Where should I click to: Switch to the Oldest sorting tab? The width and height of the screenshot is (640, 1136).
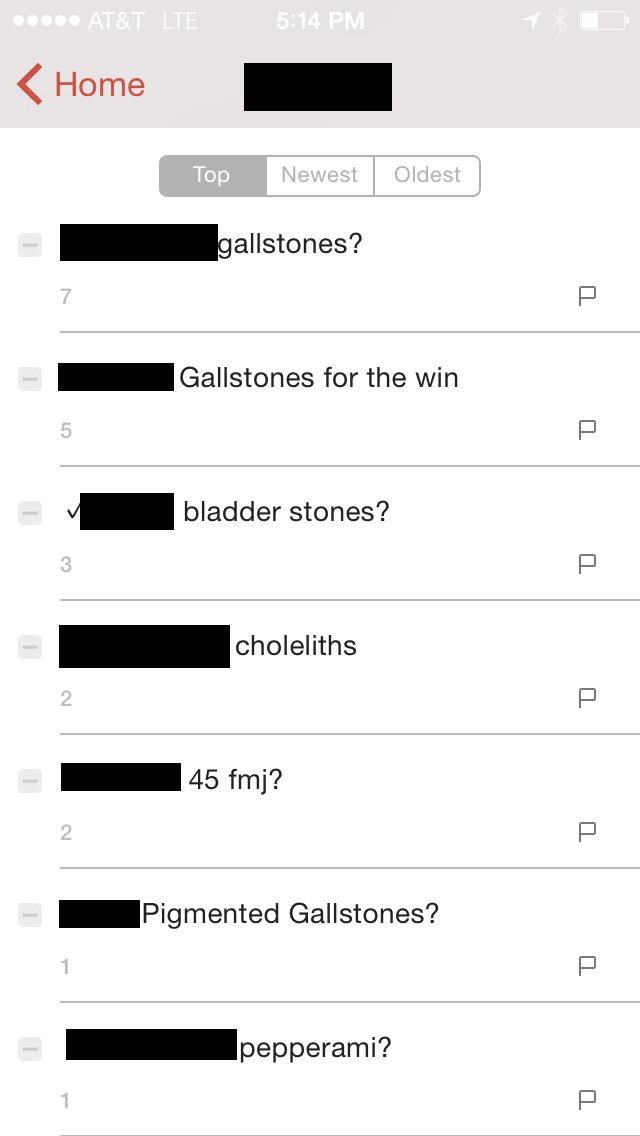click(427, 175)
